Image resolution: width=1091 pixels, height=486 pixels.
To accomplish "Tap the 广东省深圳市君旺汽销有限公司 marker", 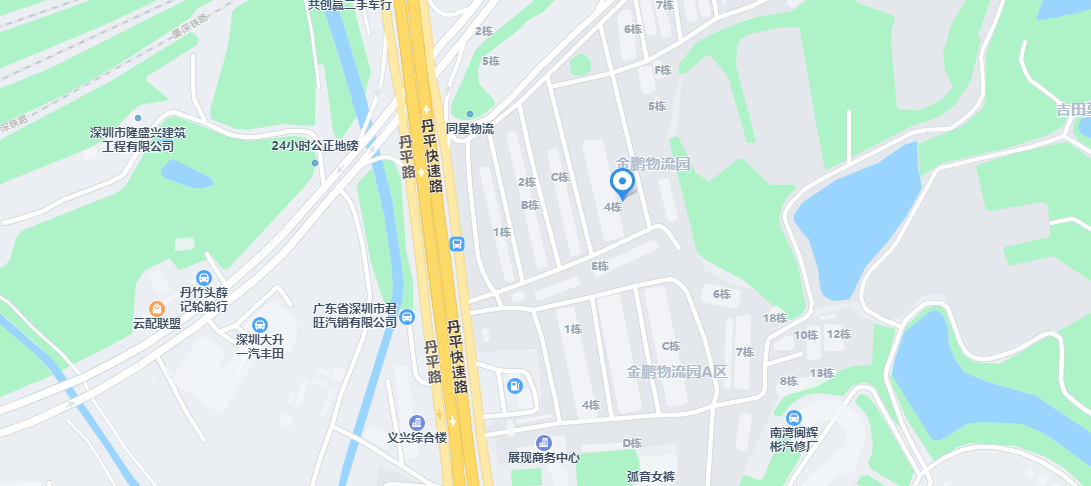I will point(407,317).
